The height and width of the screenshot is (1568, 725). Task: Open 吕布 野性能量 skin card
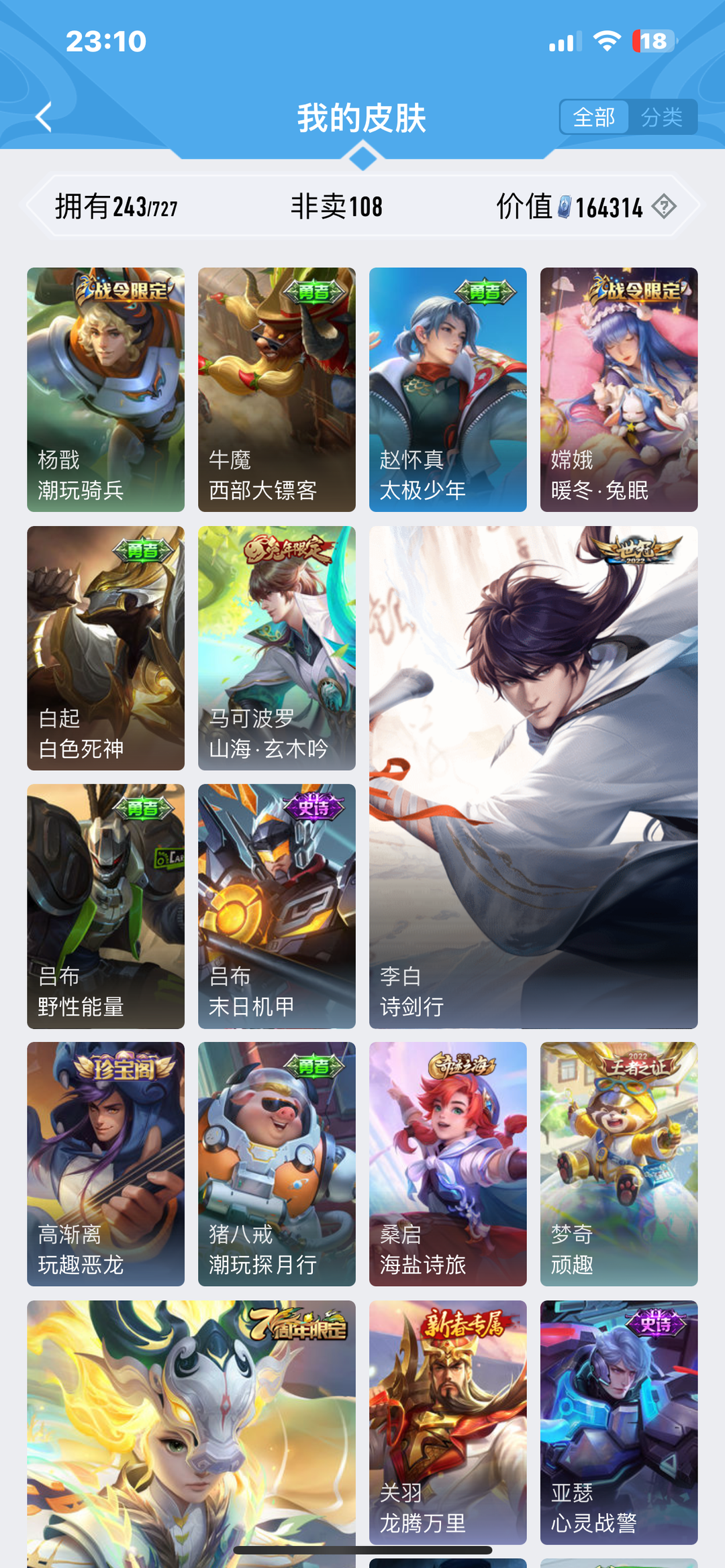[x=105, y=906]
